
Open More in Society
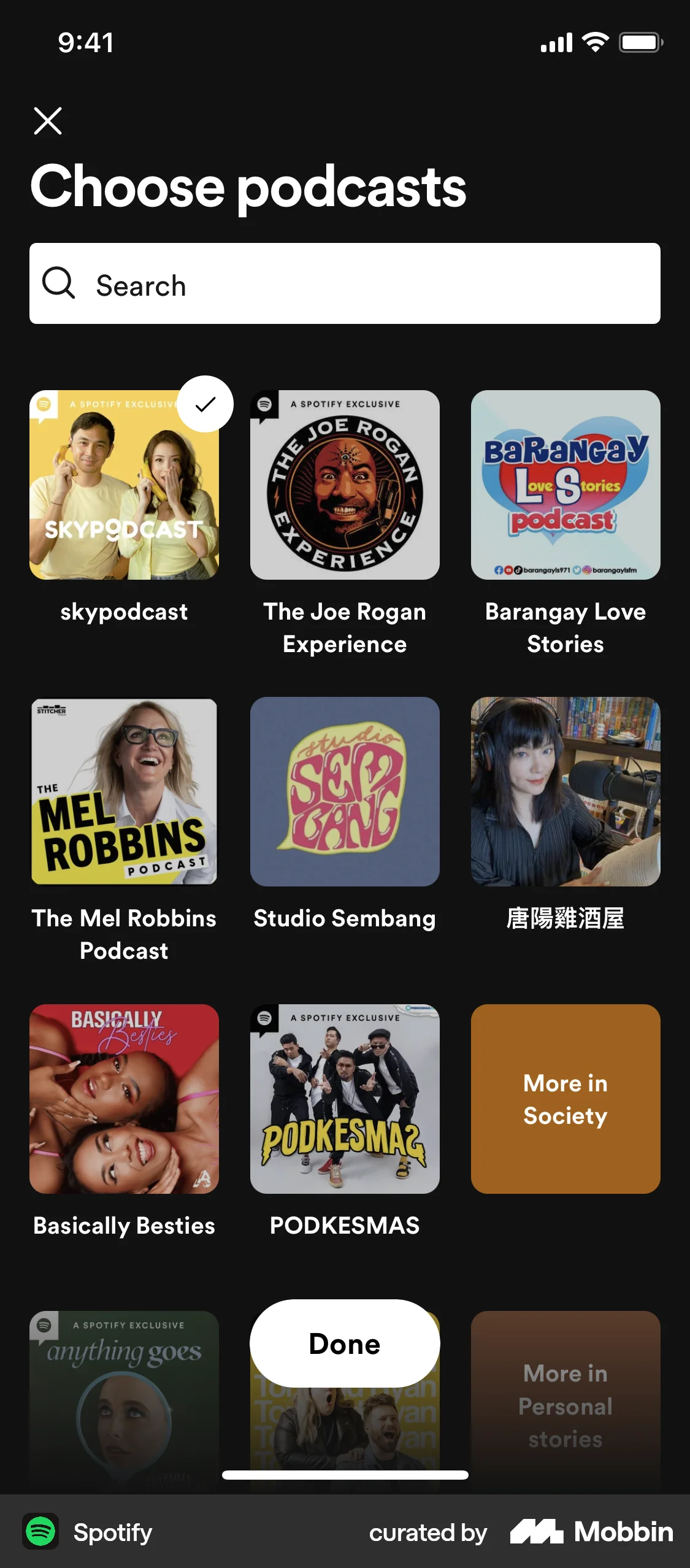[x=565, y=1099]
